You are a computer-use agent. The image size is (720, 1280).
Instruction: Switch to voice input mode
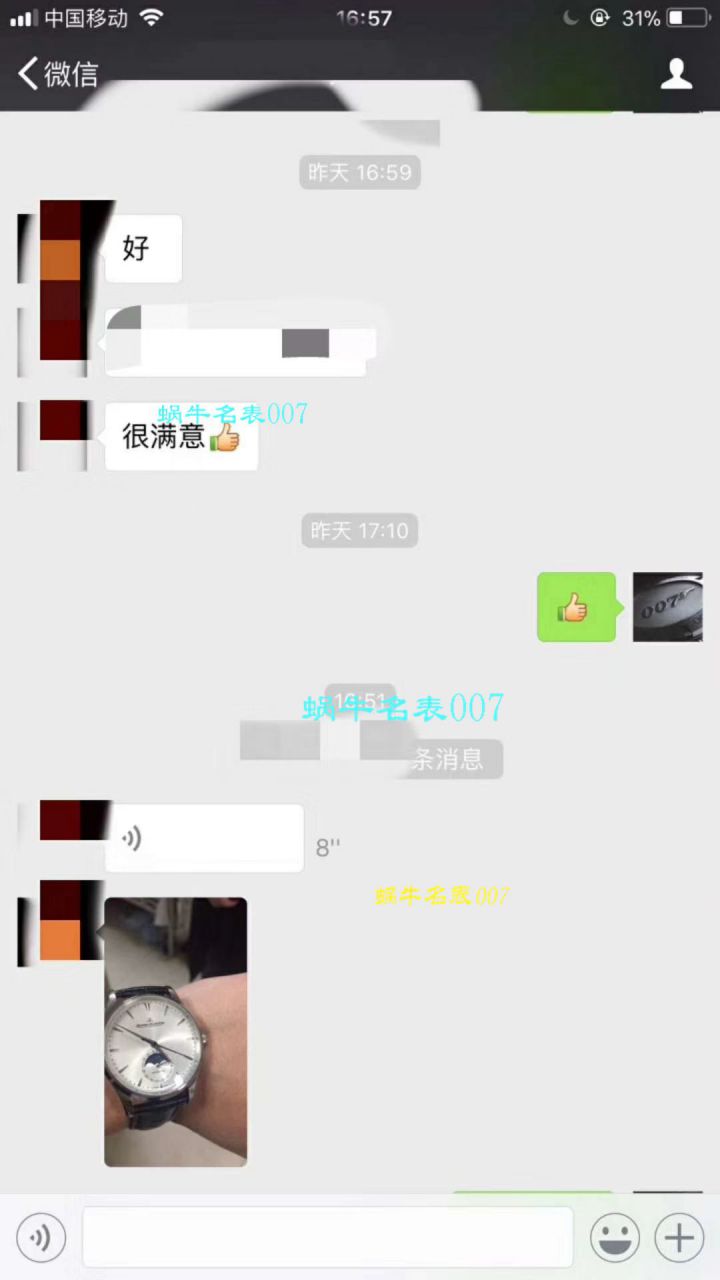click(41, 1239)
